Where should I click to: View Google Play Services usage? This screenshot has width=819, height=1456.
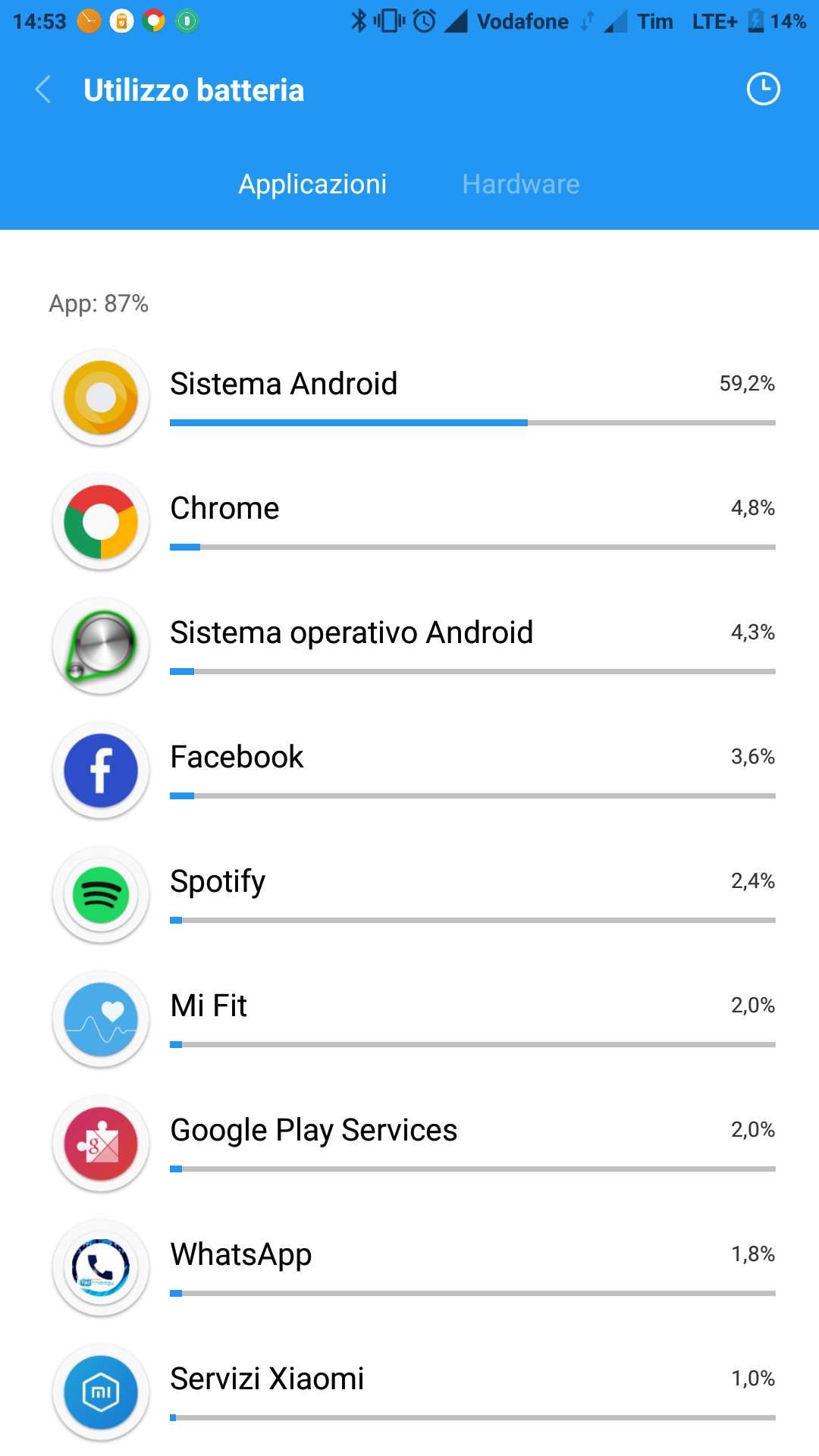tap(409, 1144)
